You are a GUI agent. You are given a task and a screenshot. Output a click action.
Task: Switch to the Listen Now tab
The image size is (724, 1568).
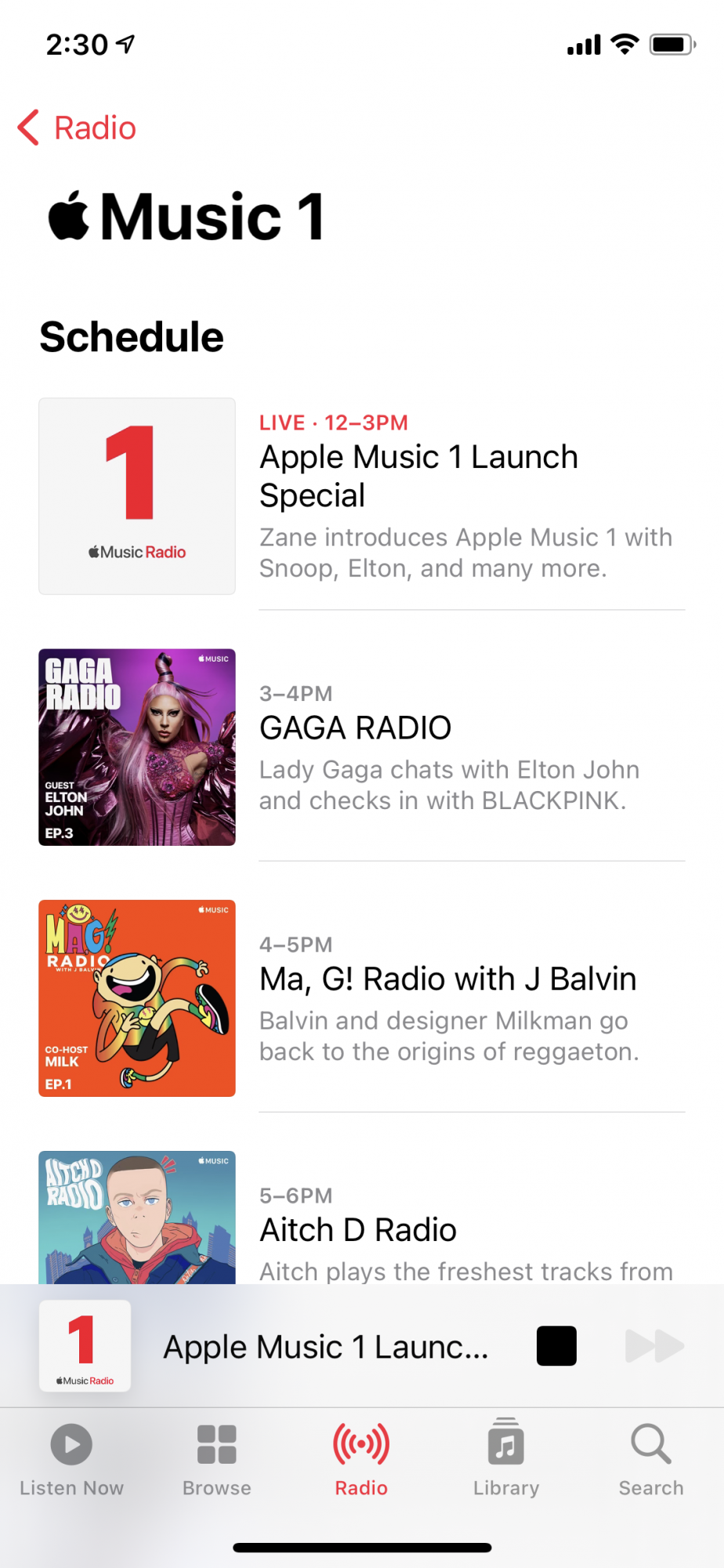(72, 1459)
